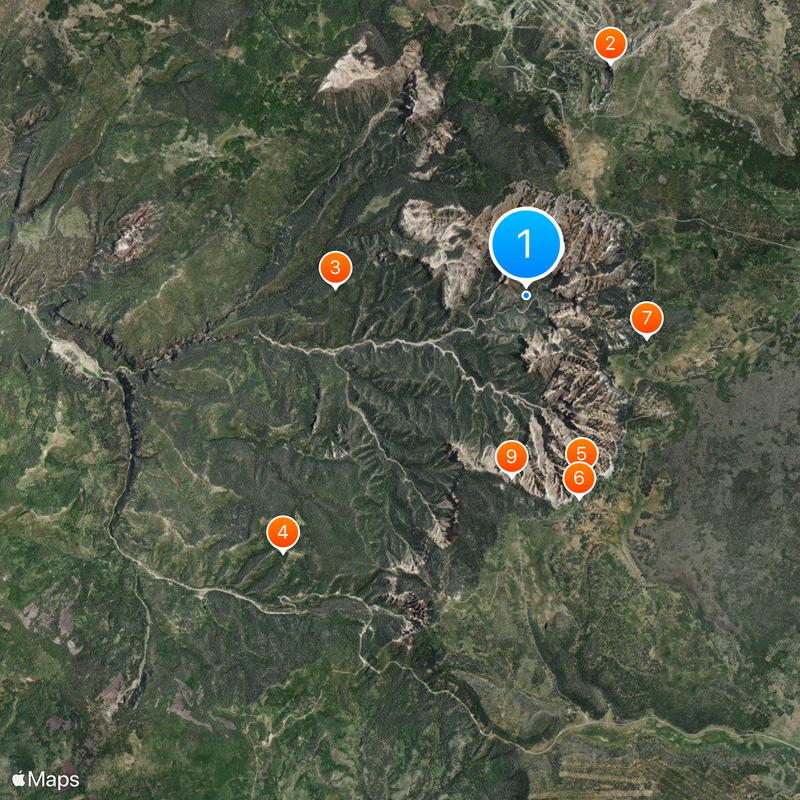Choose the orange map pin numbered 6
Screen dimensions: 800x800
578,479
